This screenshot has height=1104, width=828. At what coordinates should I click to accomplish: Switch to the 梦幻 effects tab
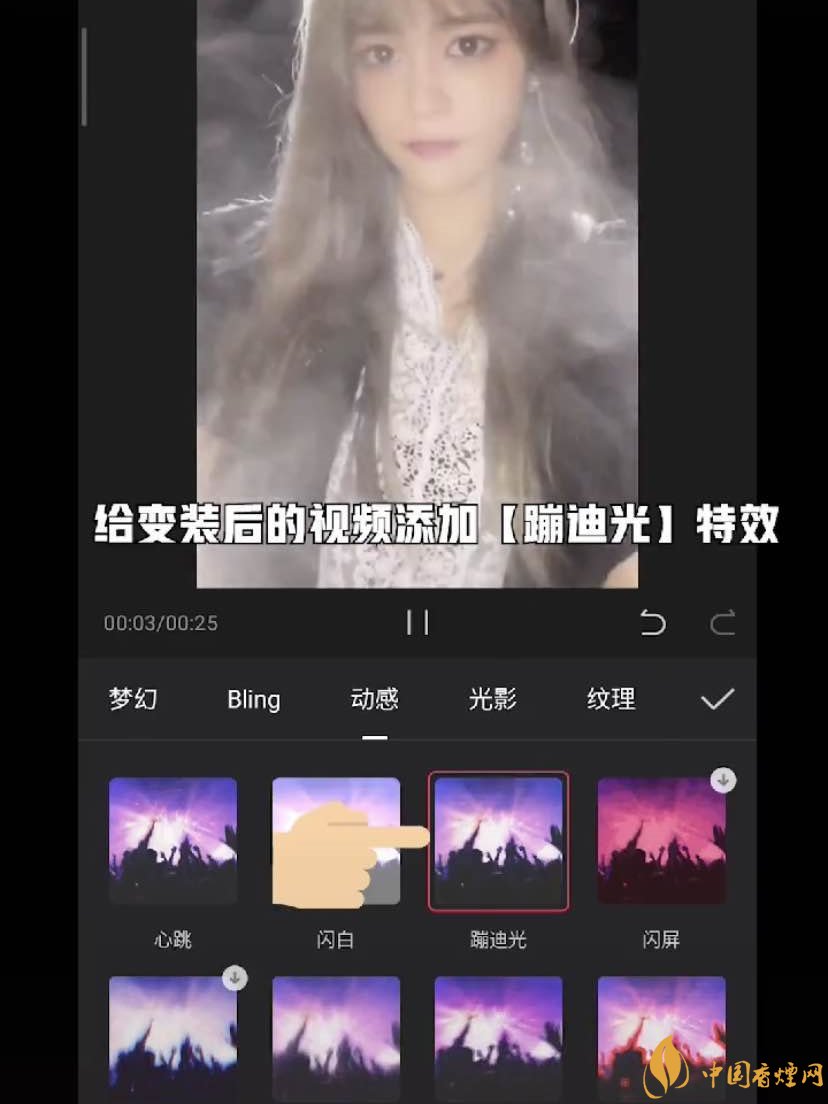tap(133, 699)
